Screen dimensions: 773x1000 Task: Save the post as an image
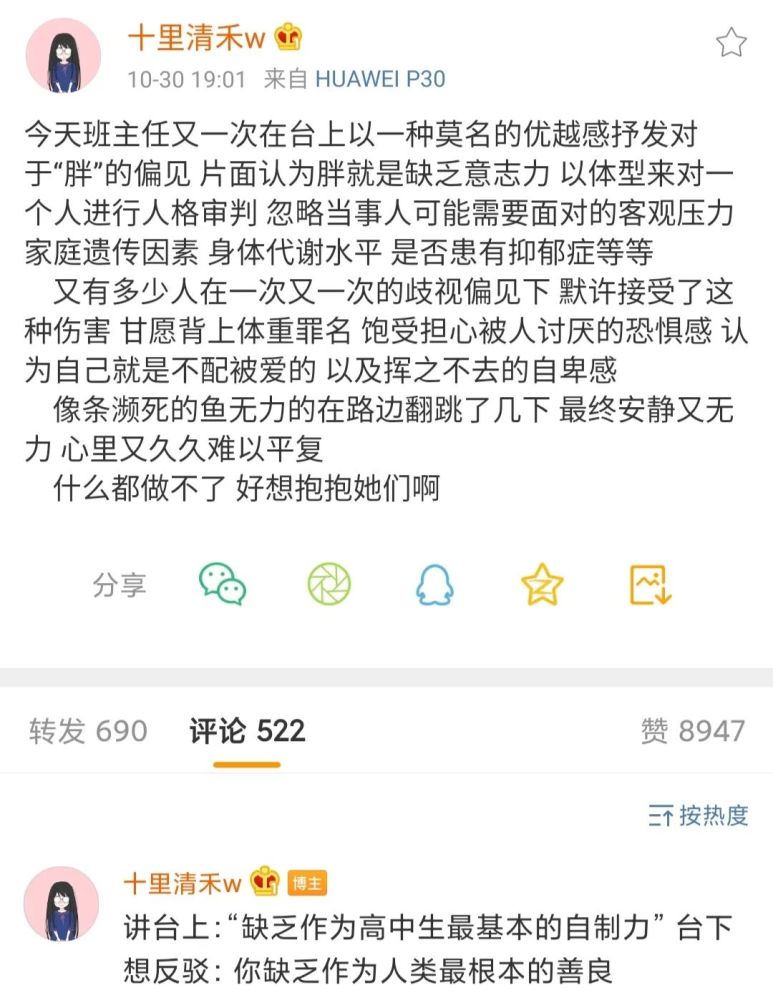[x=649, y=584]
